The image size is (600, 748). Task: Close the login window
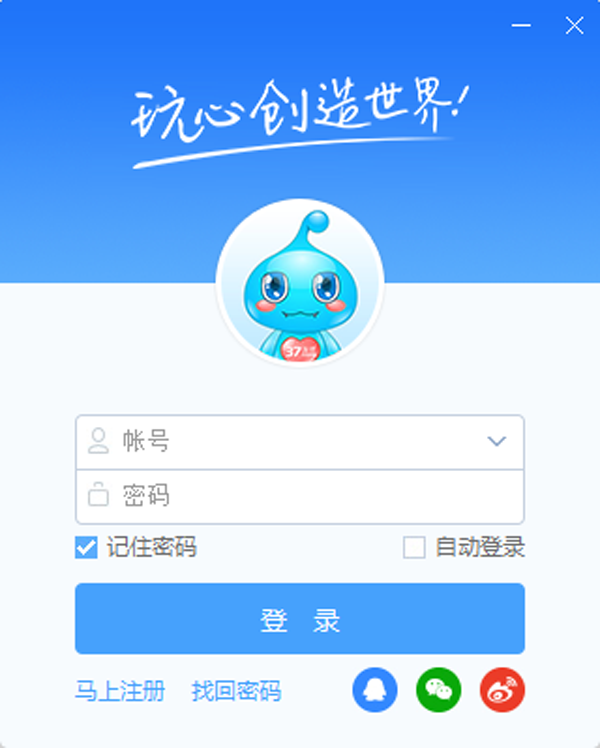[574, 26]
